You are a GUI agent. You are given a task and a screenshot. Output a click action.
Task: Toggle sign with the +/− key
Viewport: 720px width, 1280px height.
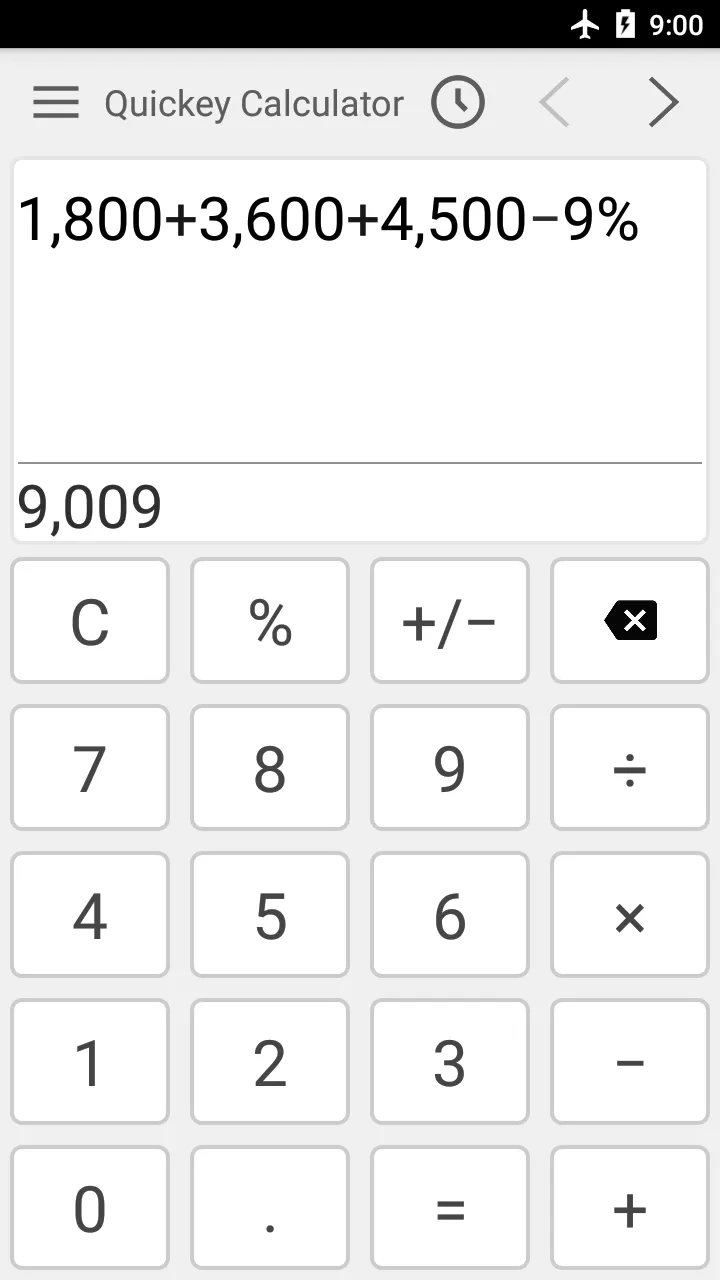pos(449,621)
